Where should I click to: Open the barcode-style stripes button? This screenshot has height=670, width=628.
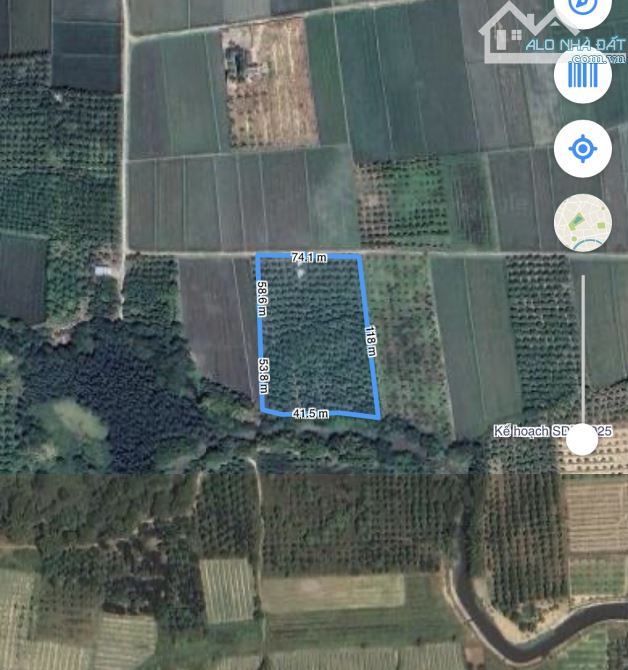click(583, 74)
